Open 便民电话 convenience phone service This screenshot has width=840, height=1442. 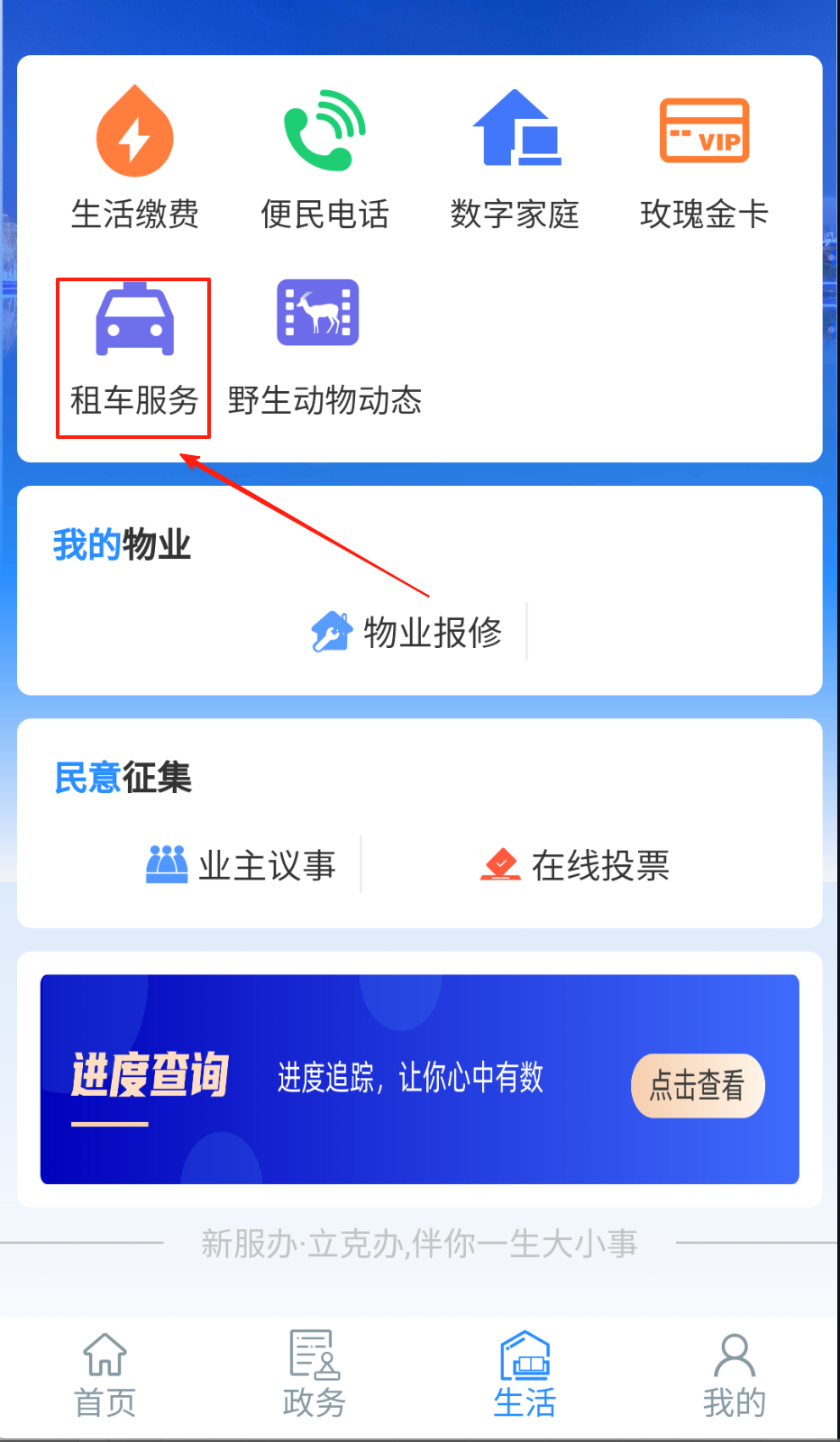324,160
